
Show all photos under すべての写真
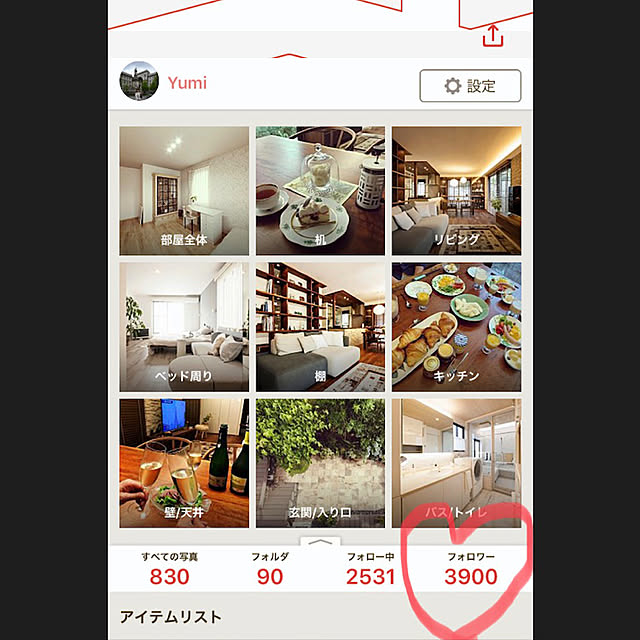pos(169,567)
